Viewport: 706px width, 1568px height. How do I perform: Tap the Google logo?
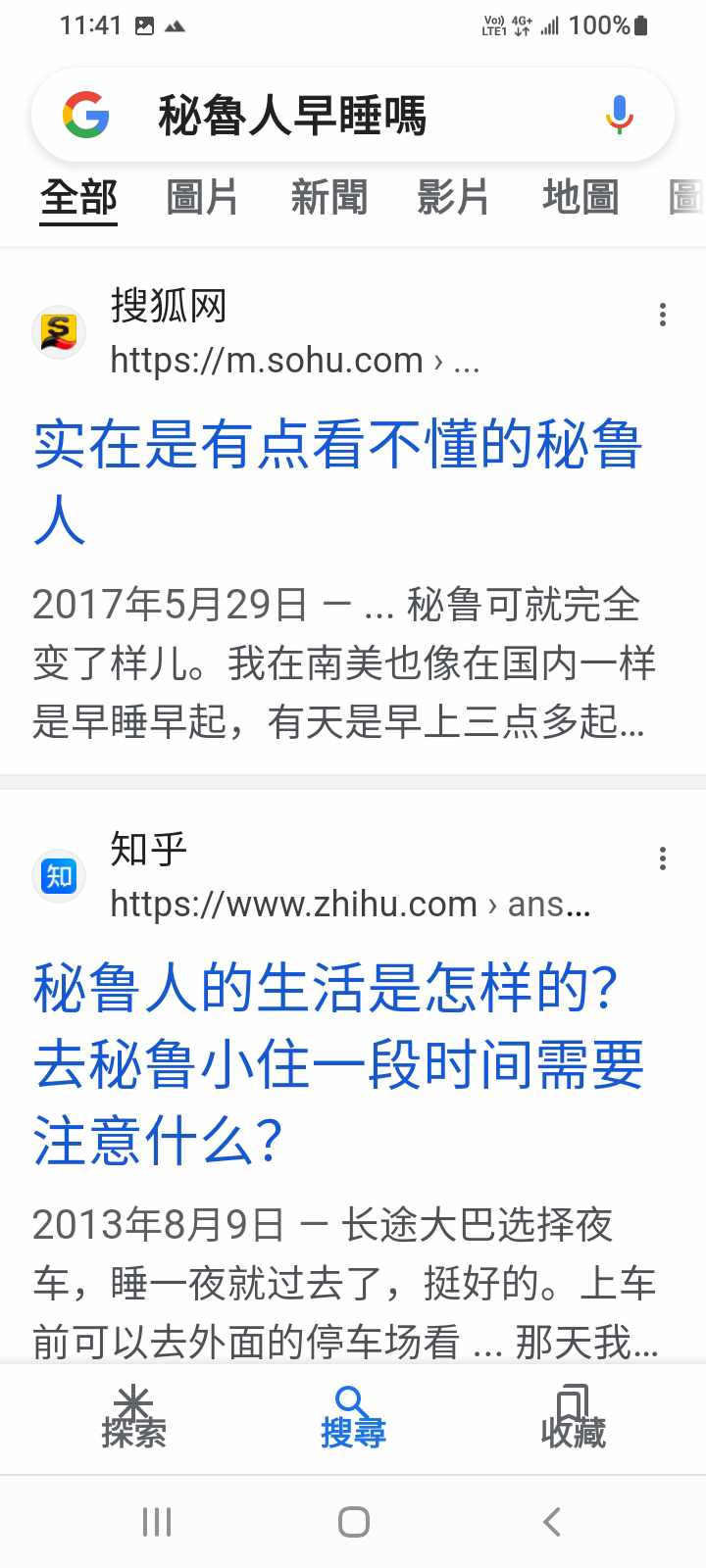click(x=86, y=115)
